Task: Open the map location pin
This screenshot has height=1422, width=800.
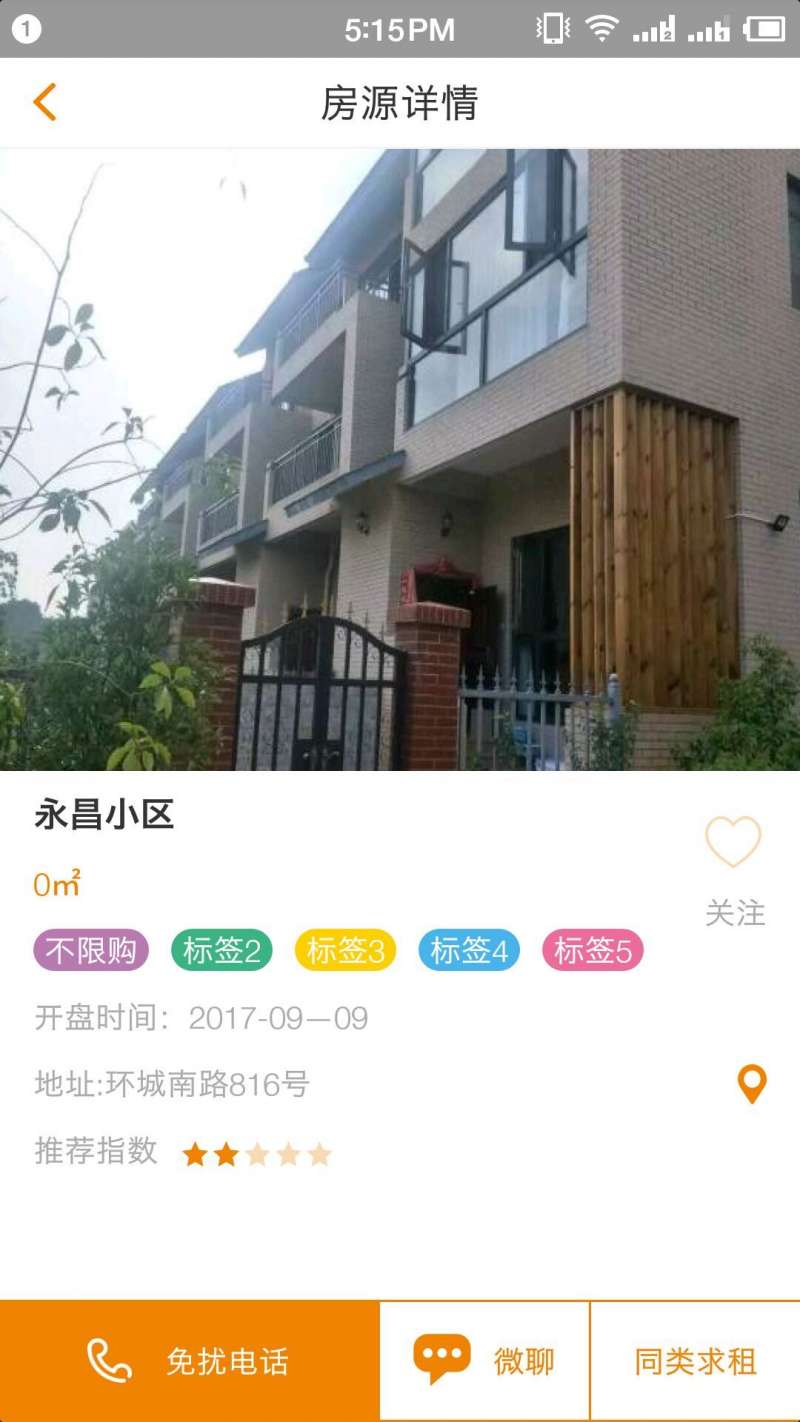Action: tap(751, 1084)
